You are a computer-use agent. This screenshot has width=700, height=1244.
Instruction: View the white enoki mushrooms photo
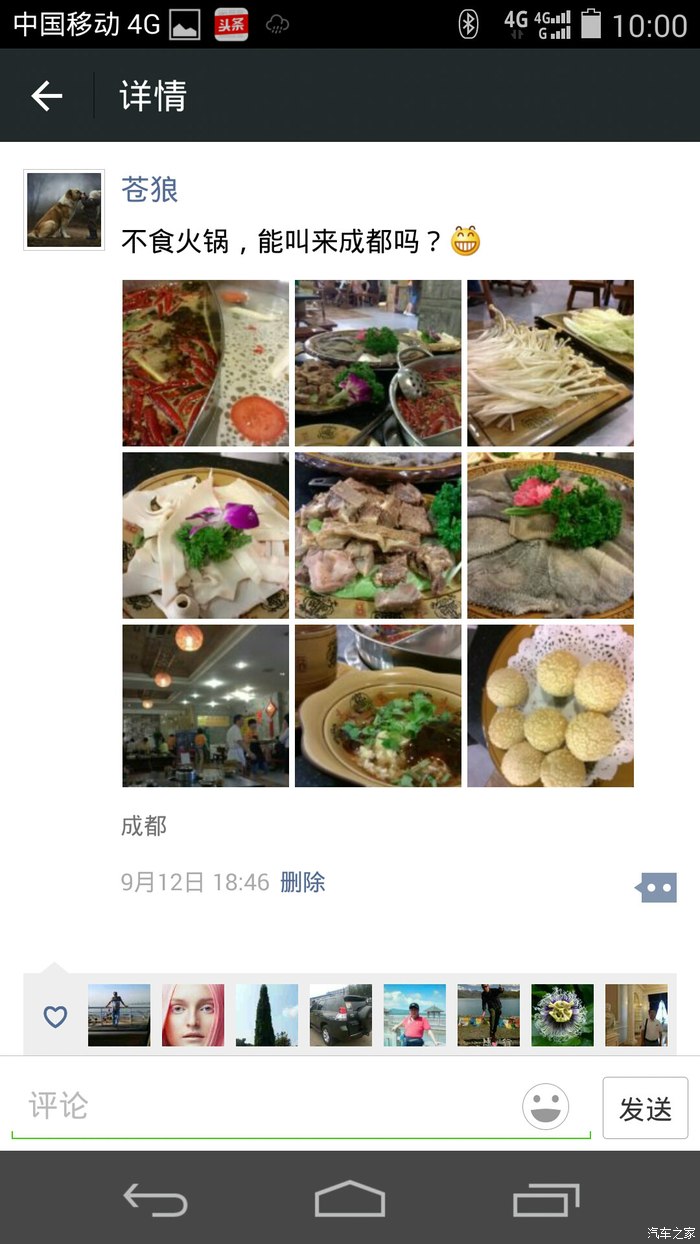click(x=550, y=363)
